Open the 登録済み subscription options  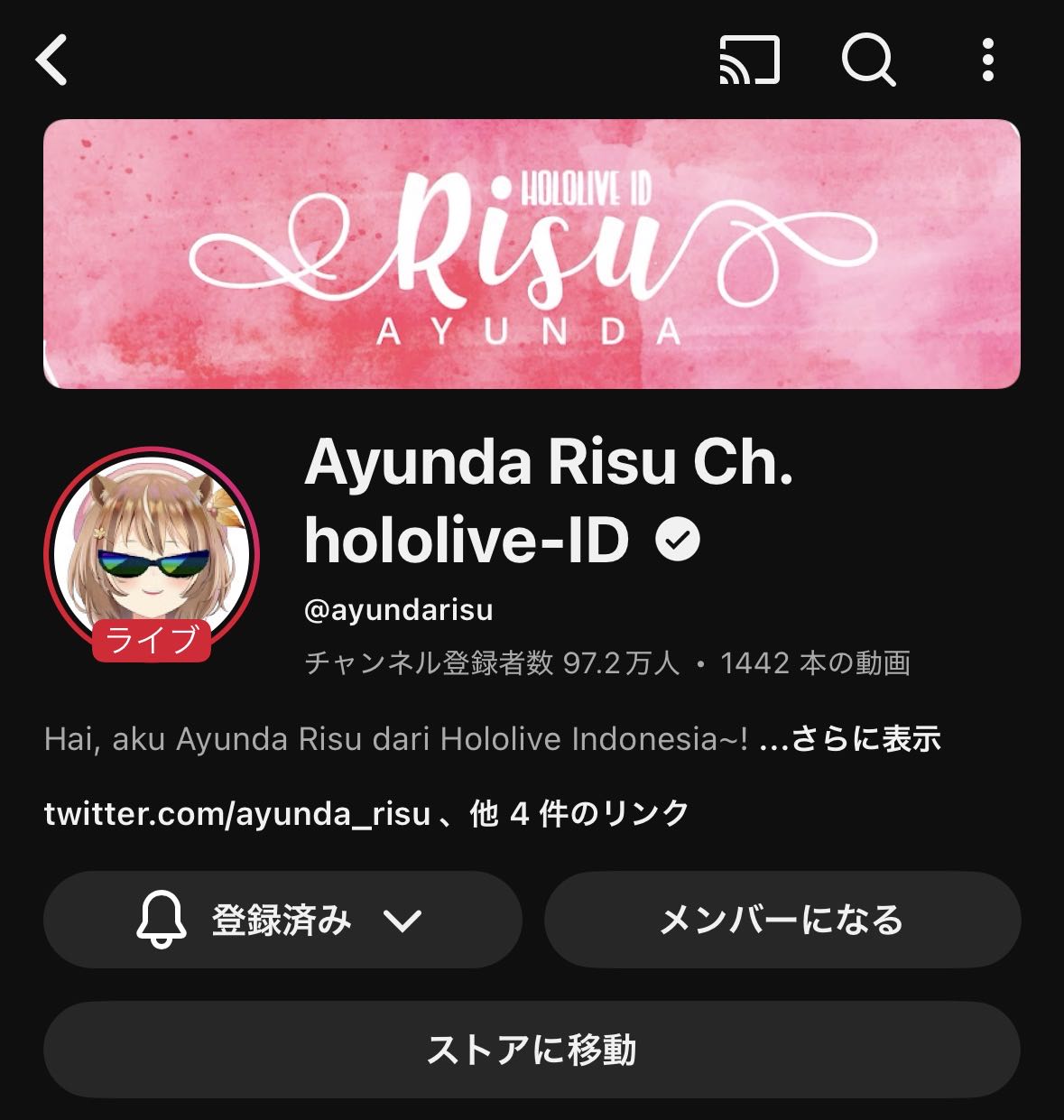[282, 920]
